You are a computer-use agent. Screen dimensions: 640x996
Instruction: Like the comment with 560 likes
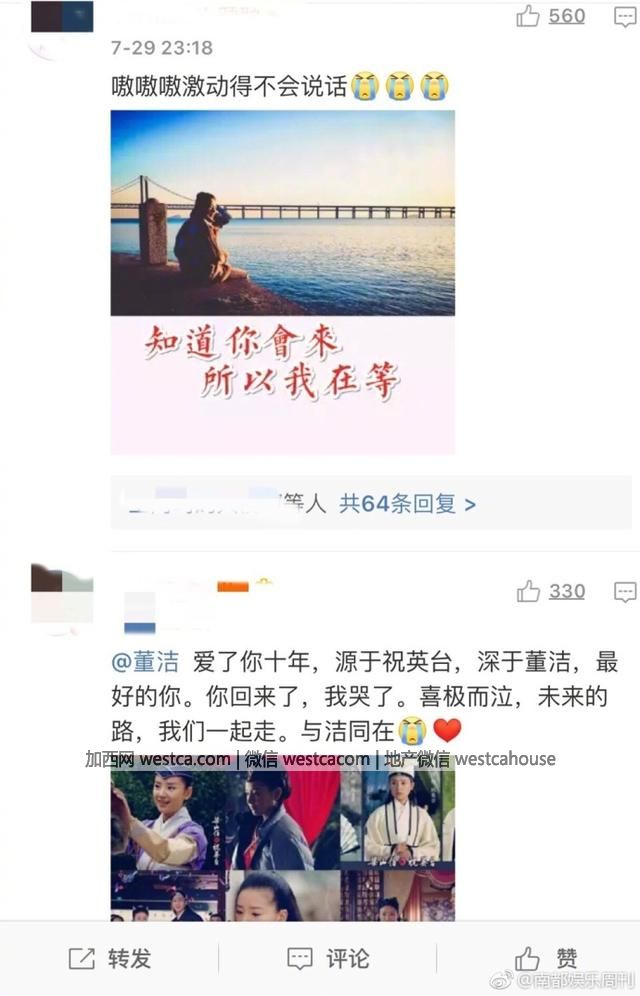(x=528, y=16)
